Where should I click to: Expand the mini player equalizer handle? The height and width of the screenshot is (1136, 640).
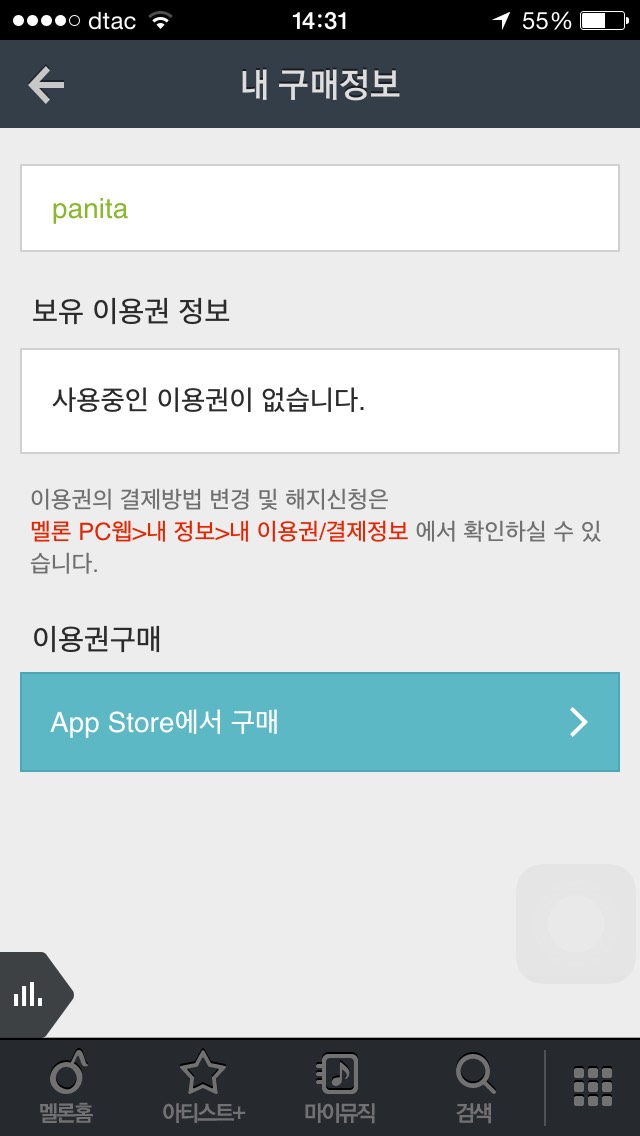(32, 994)
